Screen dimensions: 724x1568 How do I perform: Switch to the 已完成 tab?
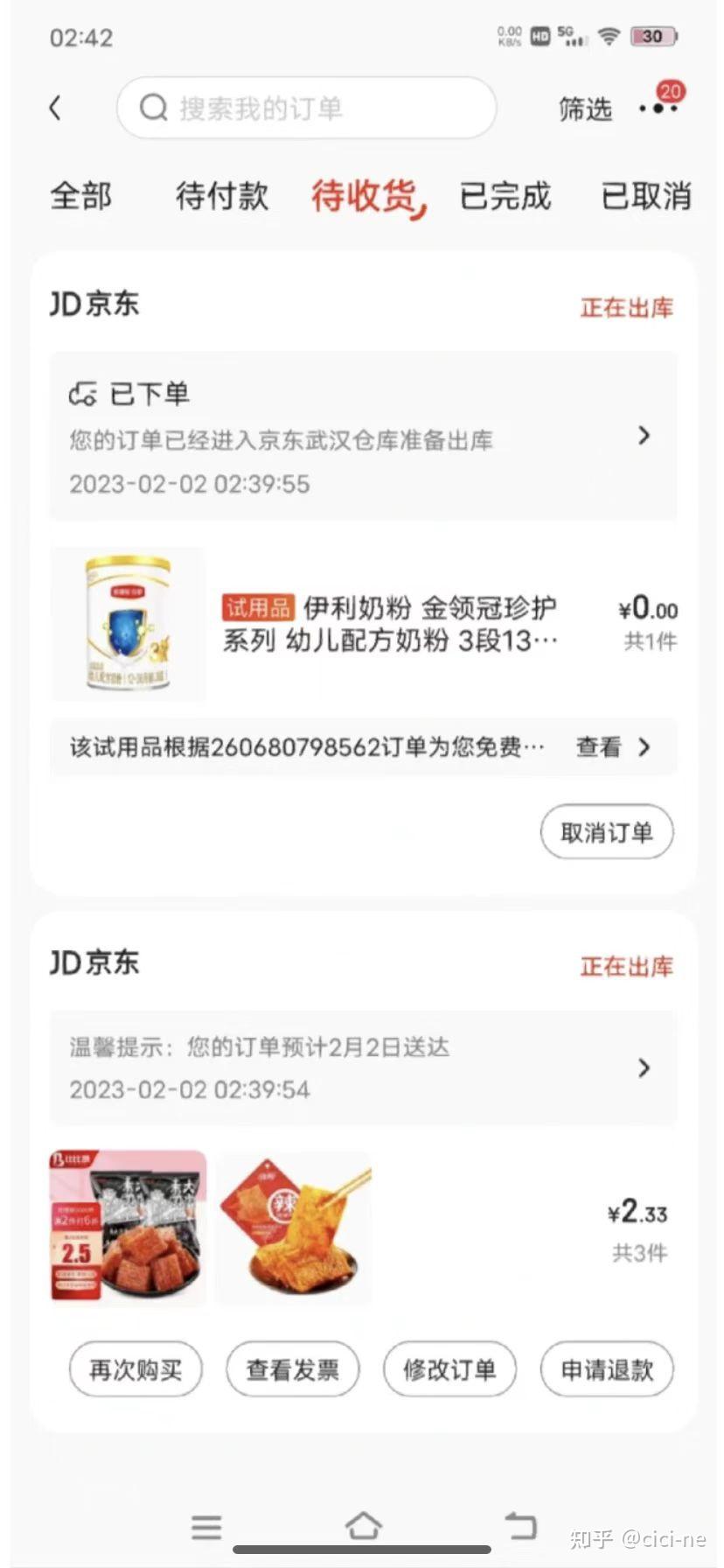[x=505, y=195]
